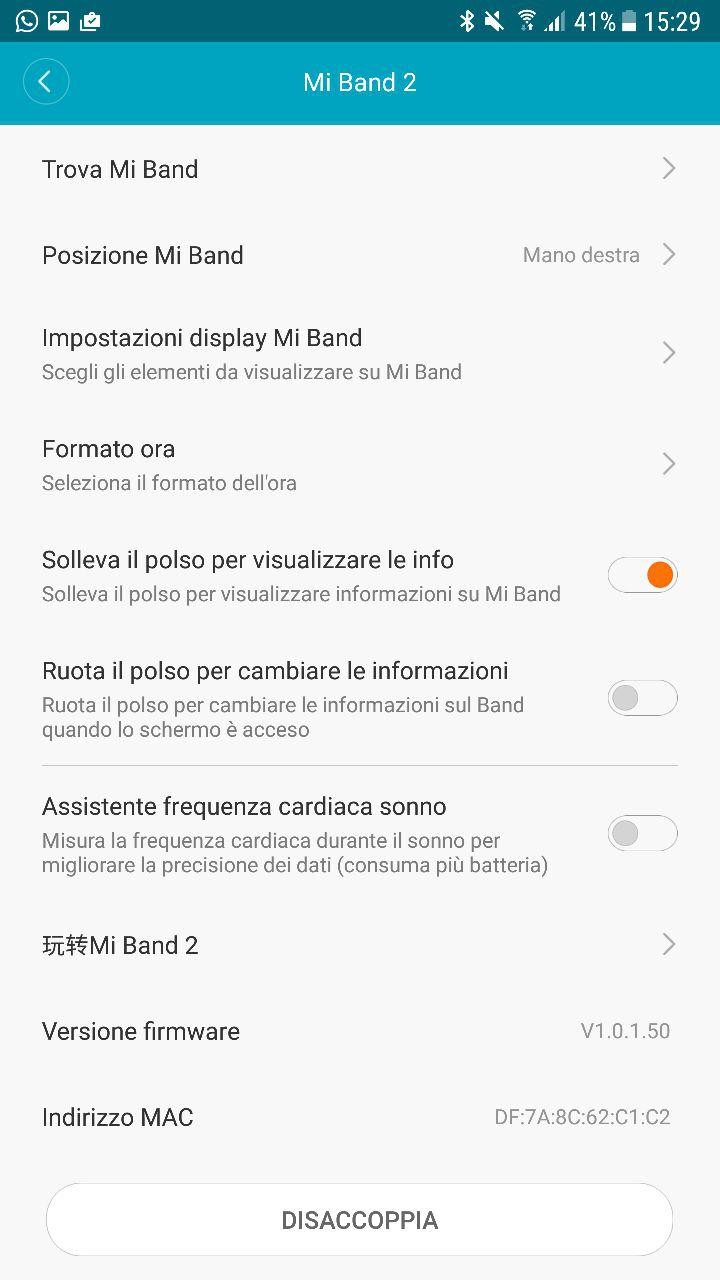Open Trova Mi Band
The image size is (720, 1280).
(x=360, y=169)
